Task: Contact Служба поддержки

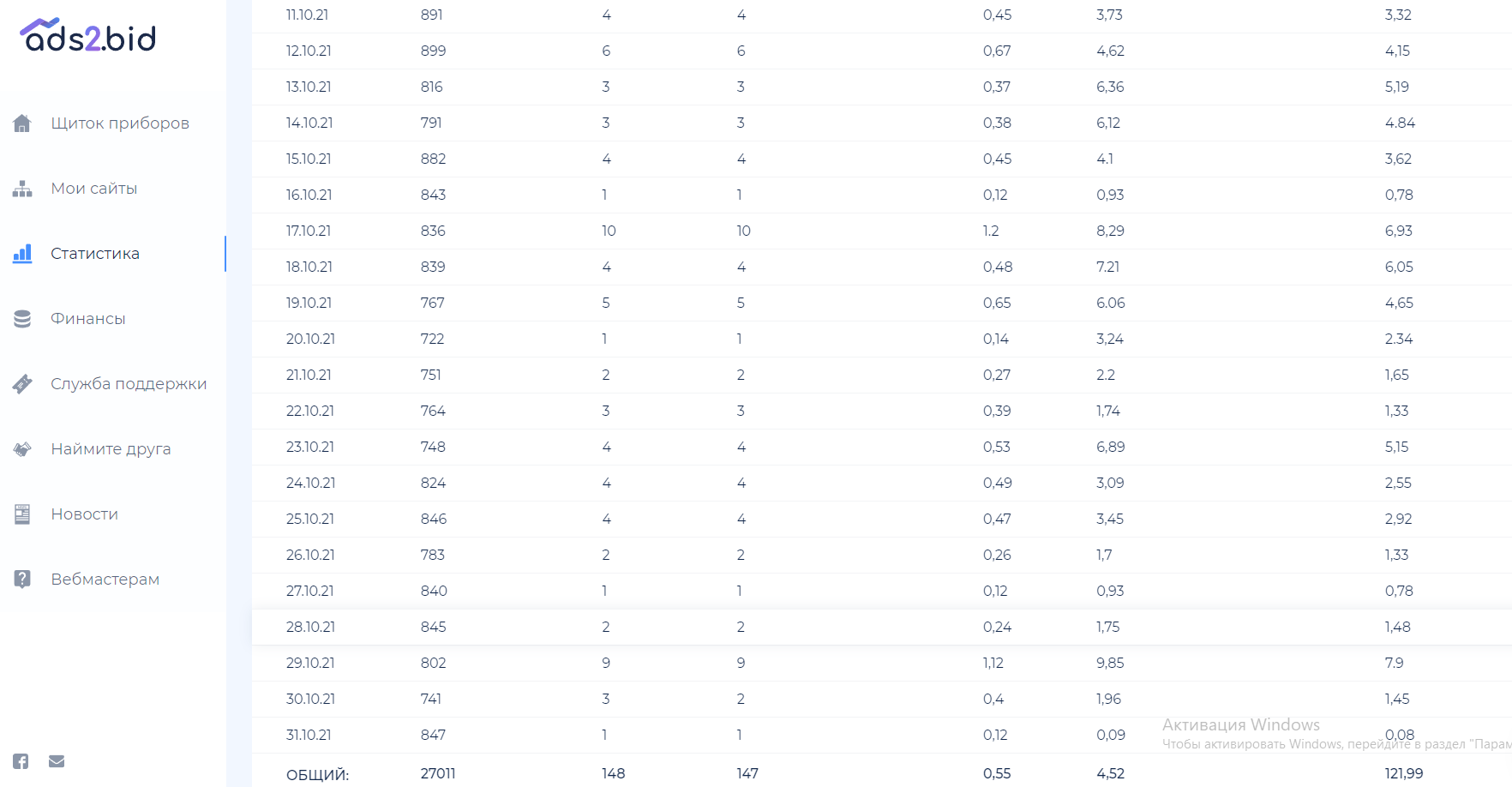Action: pyautogui.click(x=128, y=384)
